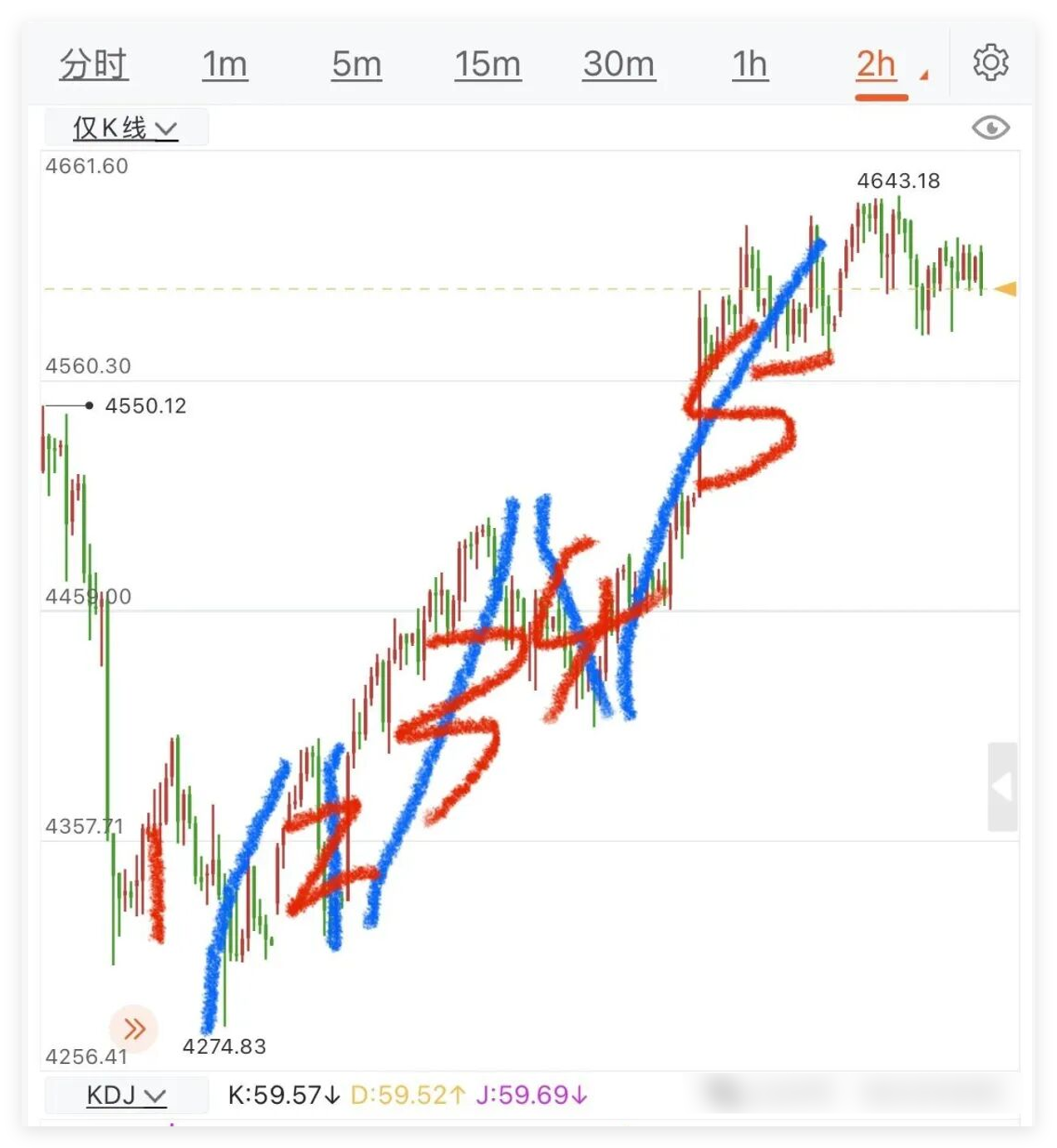Screen dimensions: 1057x1148
Task: Select the 1h chart interval
Action: 749,64
